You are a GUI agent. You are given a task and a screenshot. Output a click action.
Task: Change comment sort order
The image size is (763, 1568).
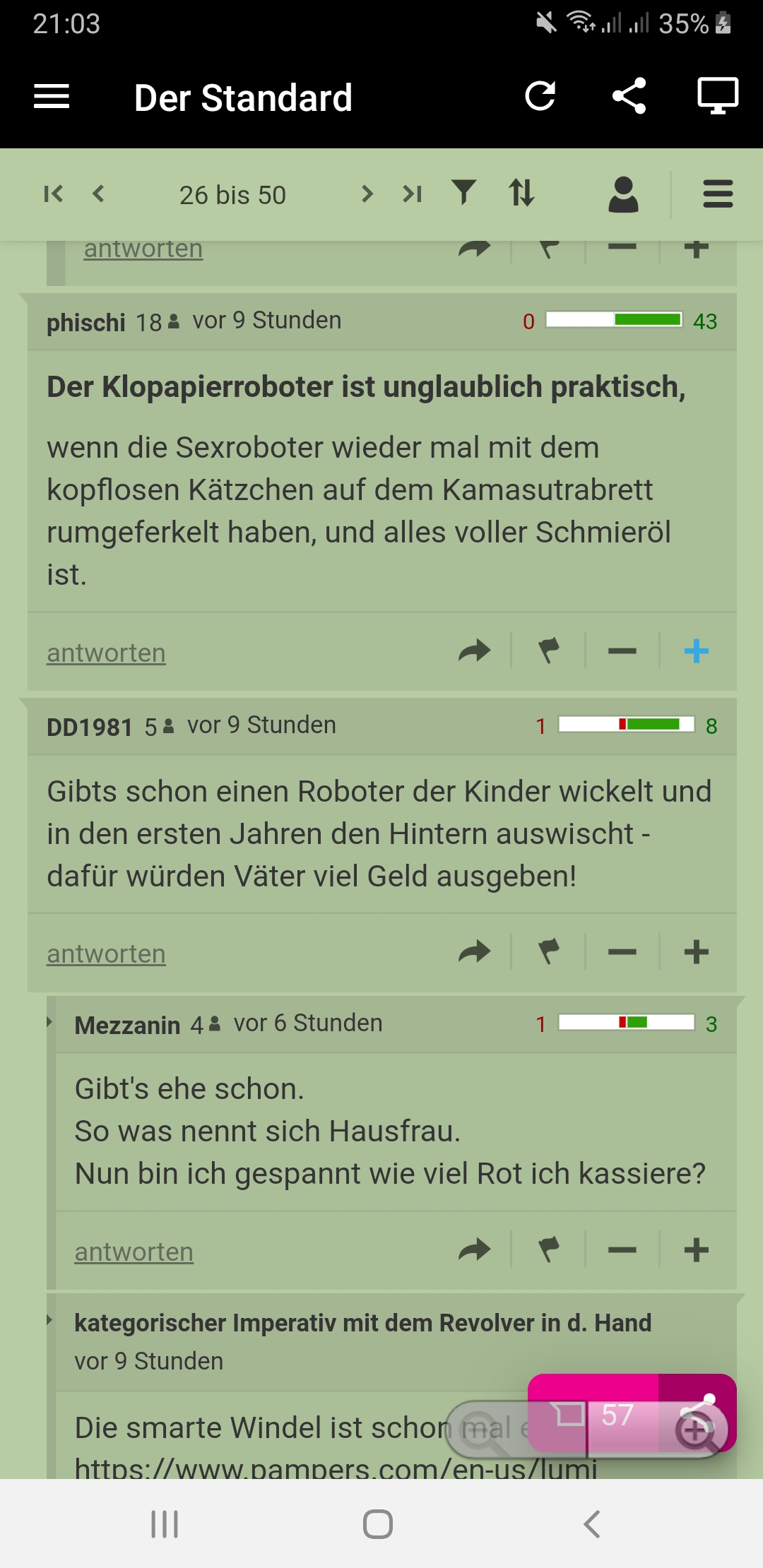coord(521,192)
